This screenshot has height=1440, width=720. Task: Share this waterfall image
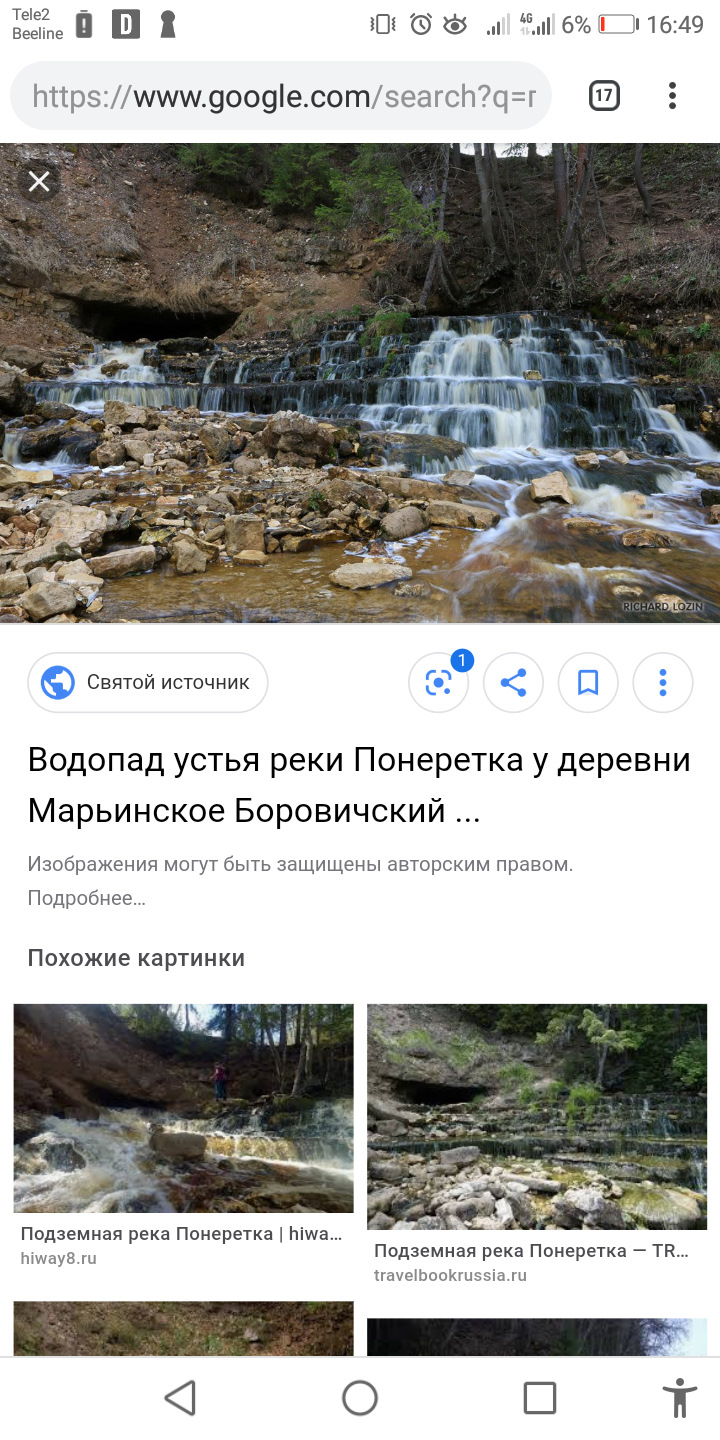(x=513, y=683)
